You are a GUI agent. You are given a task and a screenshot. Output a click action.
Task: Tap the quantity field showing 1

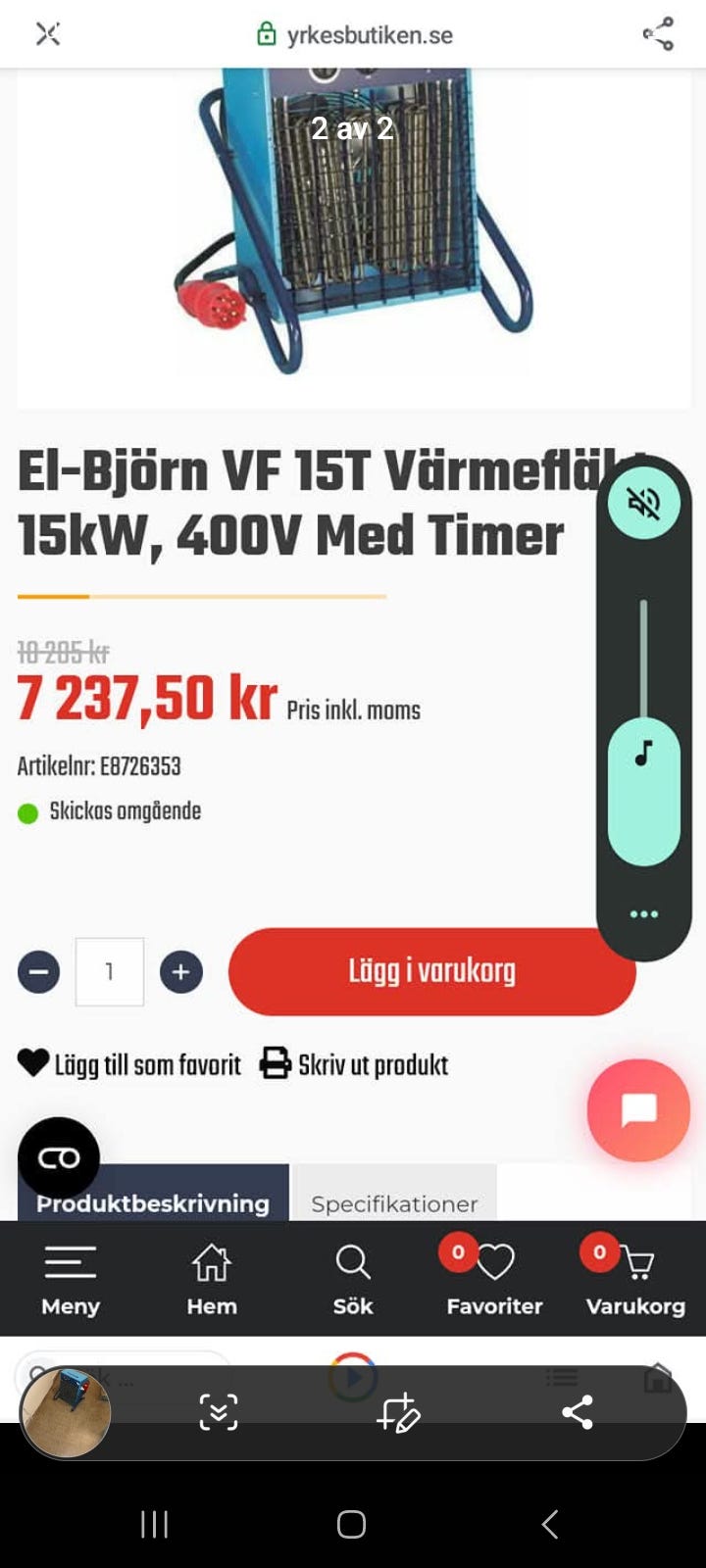(110, 972)
